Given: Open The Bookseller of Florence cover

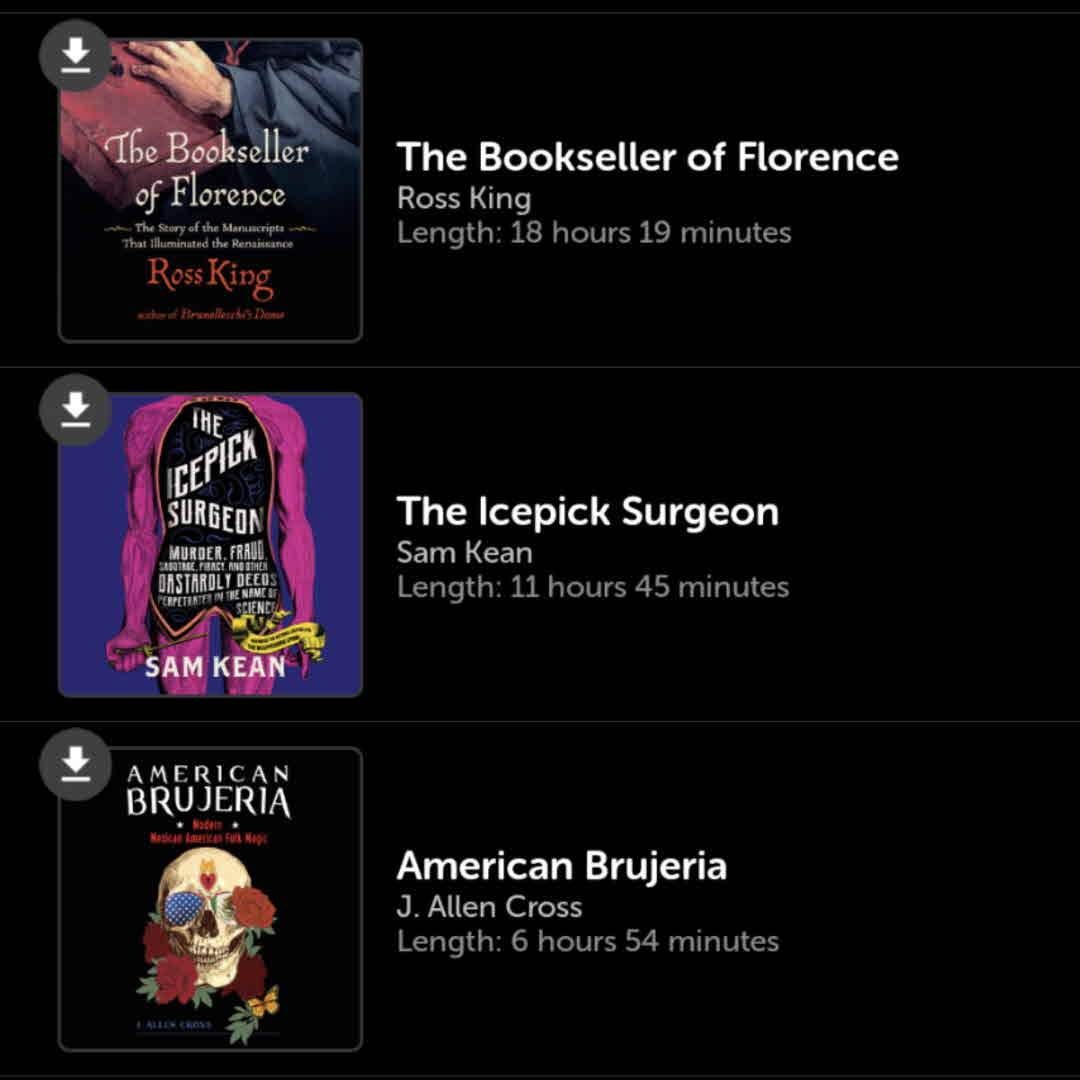Looking at the screenshot, I should [x=210, y=200].
